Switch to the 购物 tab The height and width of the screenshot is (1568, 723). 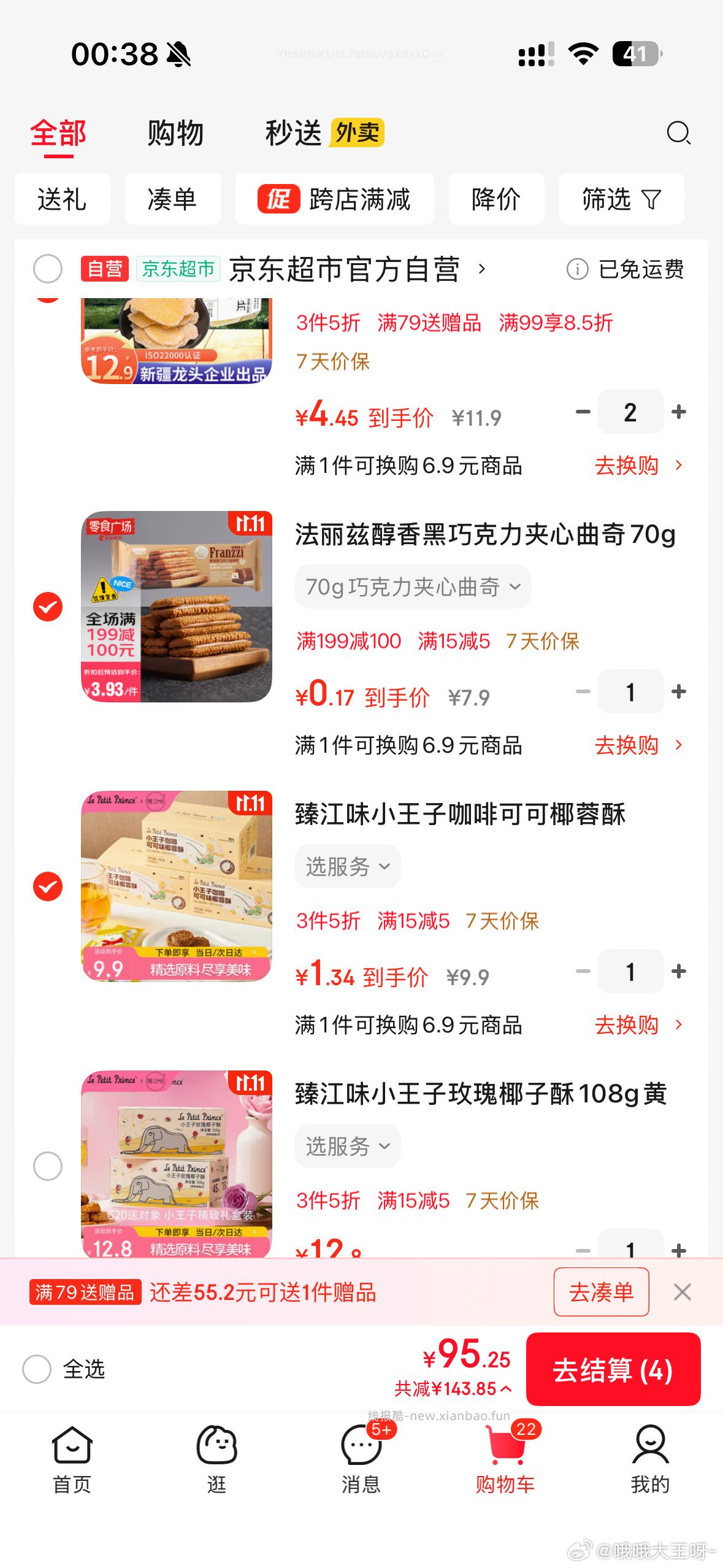point(175,133)
